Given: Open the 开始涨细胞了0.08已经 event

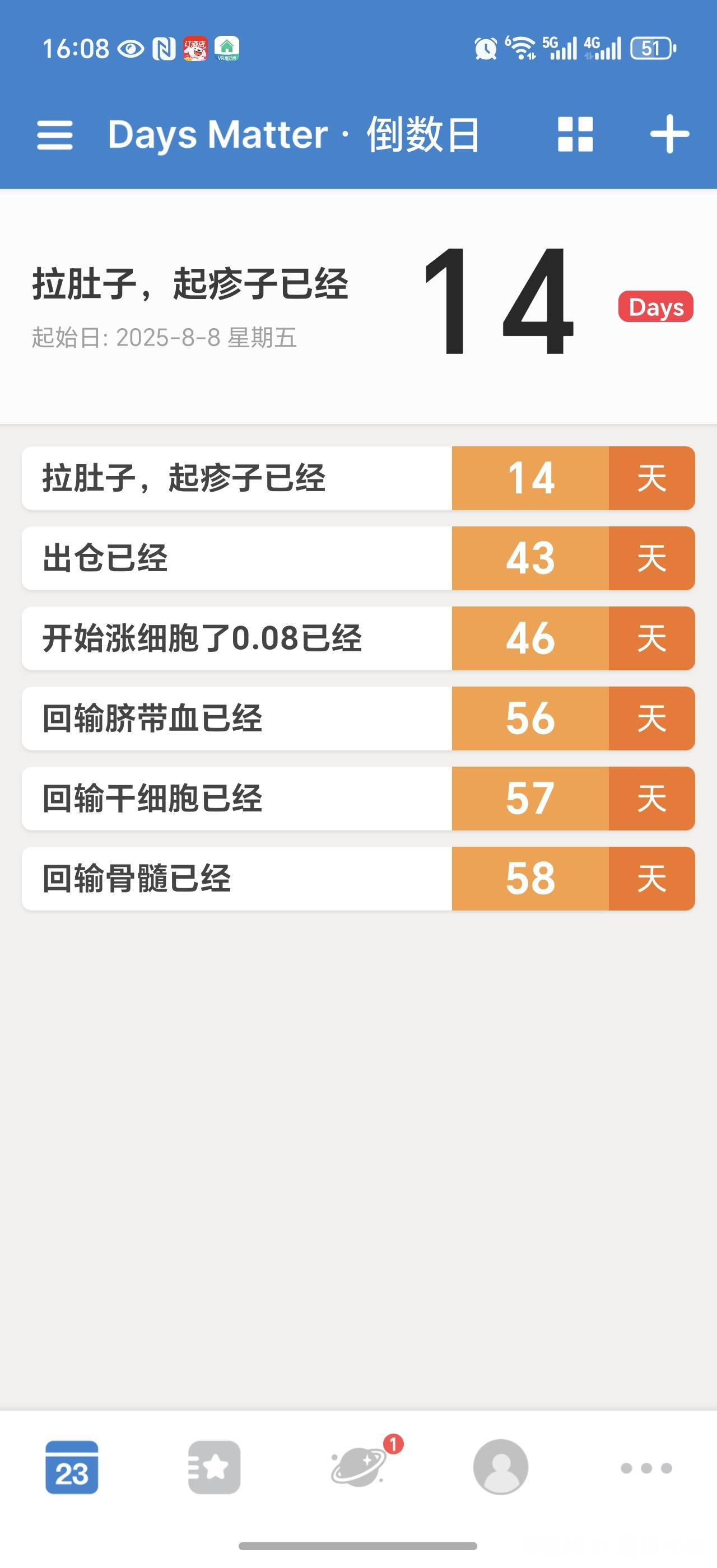Looking at the screenshot, I should (x=358, y=638).
